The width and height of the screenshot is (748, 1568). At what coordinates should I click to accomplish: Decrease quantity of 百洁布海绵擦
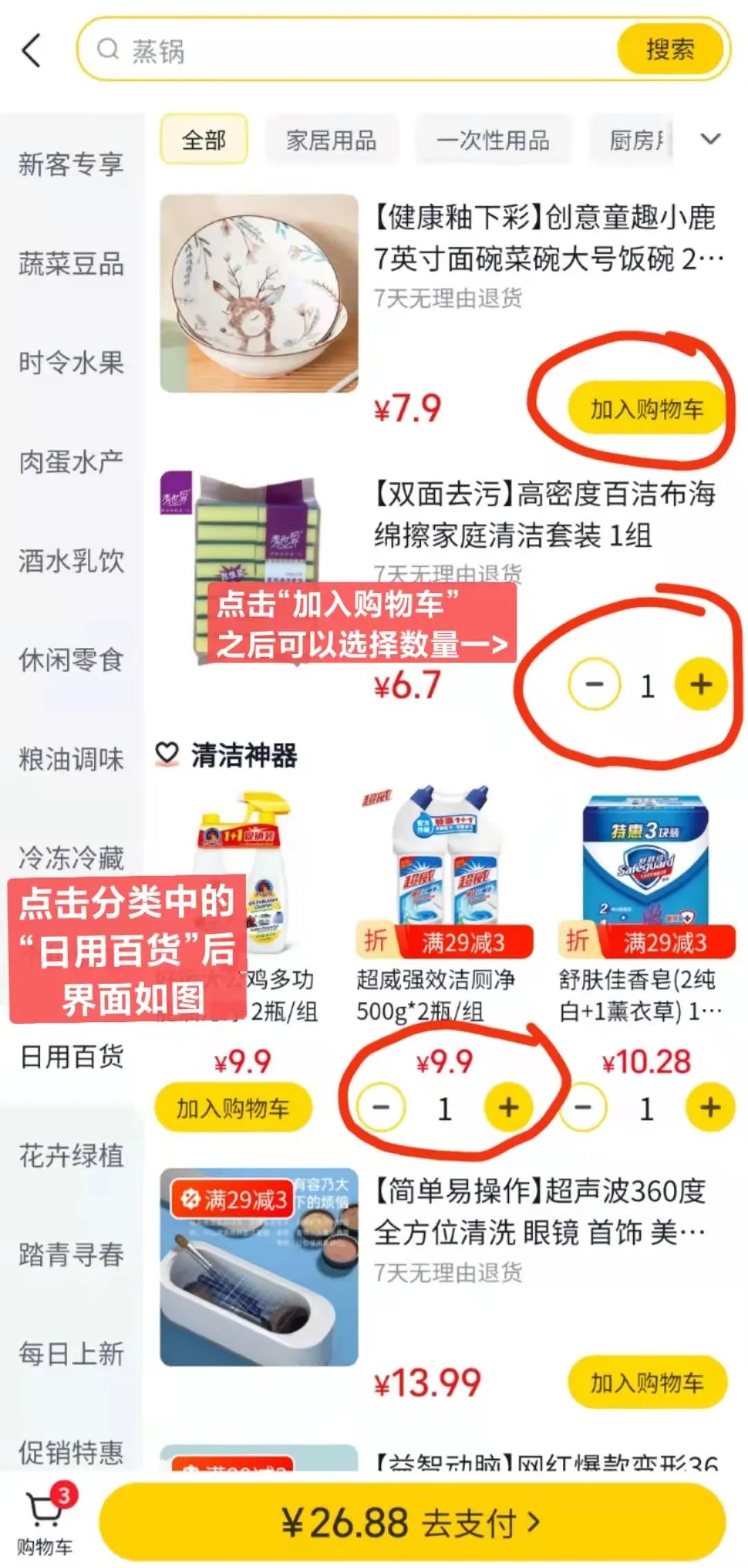coord(594,685)
